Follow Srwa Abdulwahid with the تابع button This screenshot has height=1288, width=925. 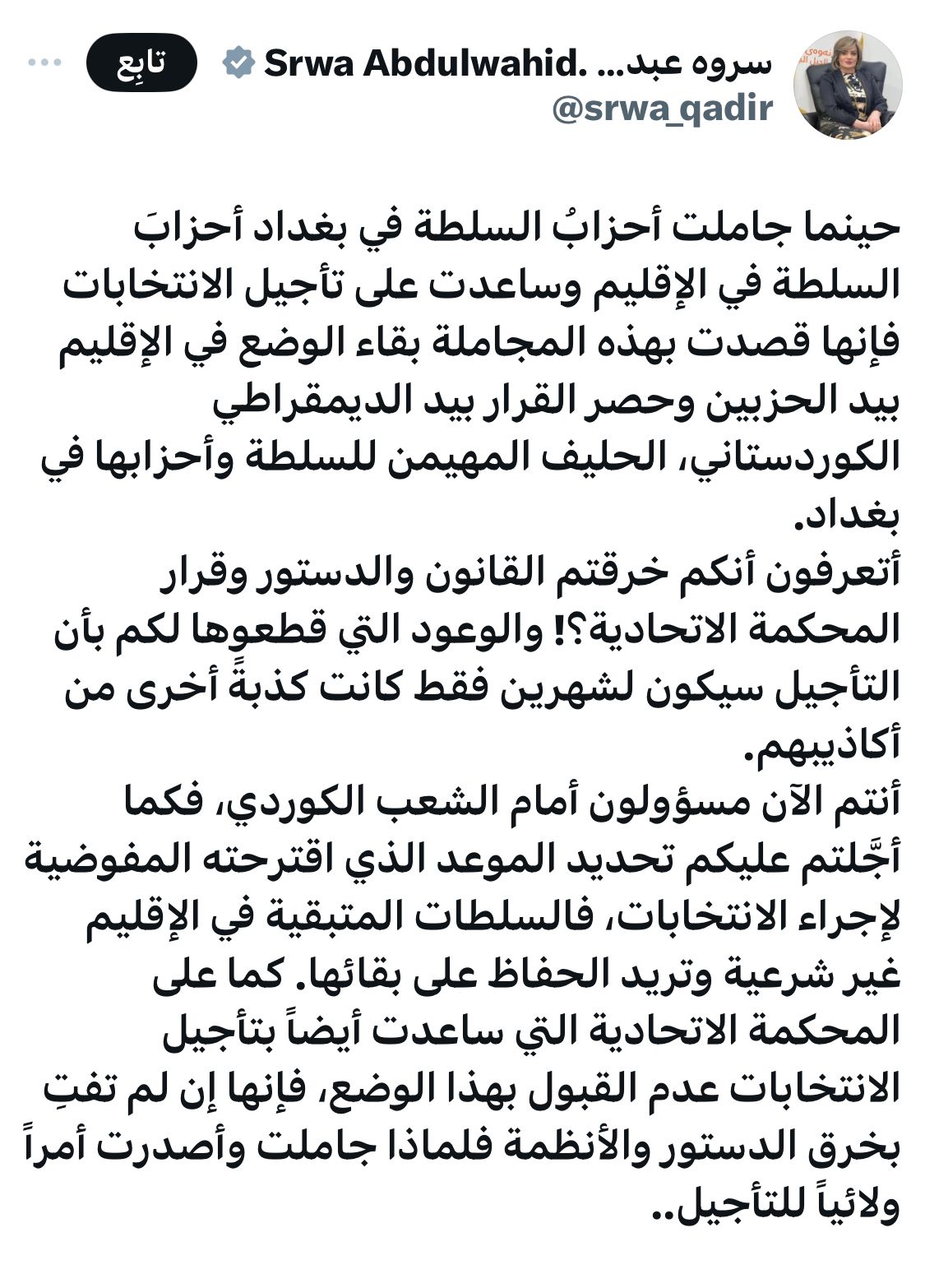[142, 63]
